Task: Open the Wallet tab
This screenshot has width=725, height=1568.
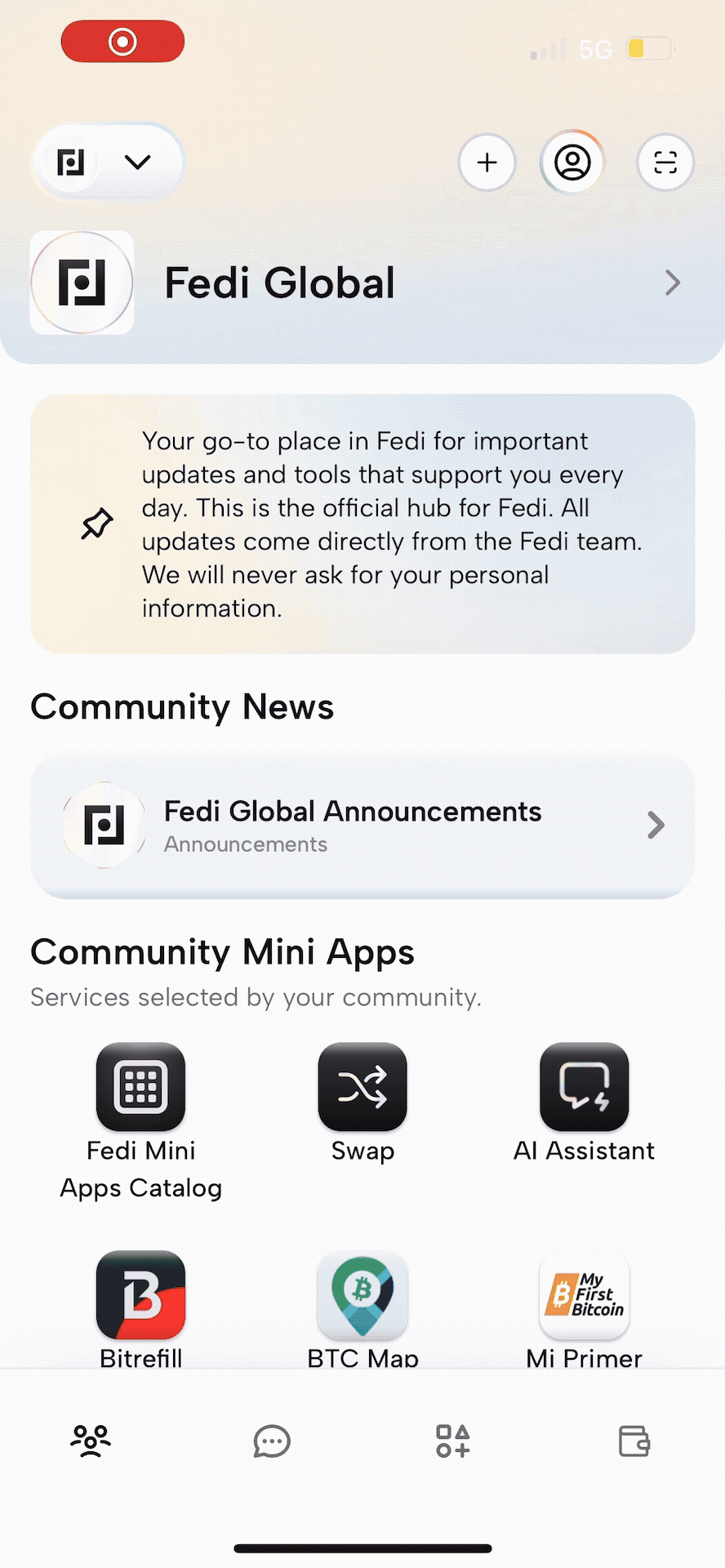Action: point(634,1441)
